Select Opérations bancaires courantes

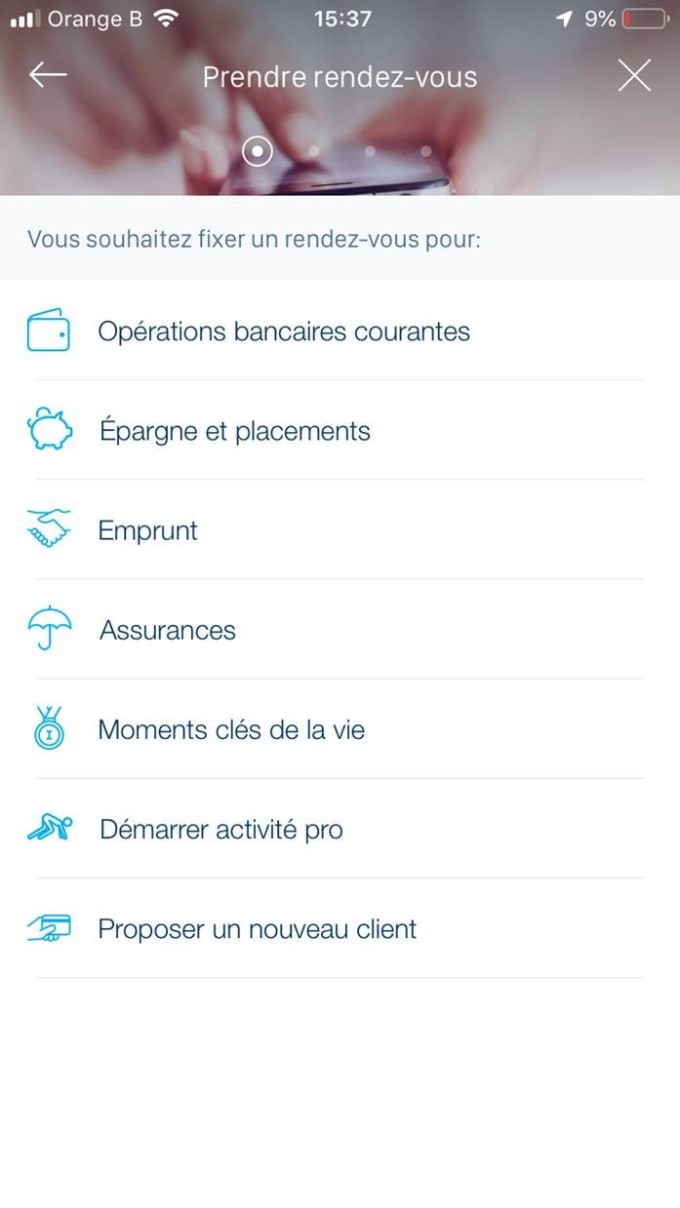(340, 331)
